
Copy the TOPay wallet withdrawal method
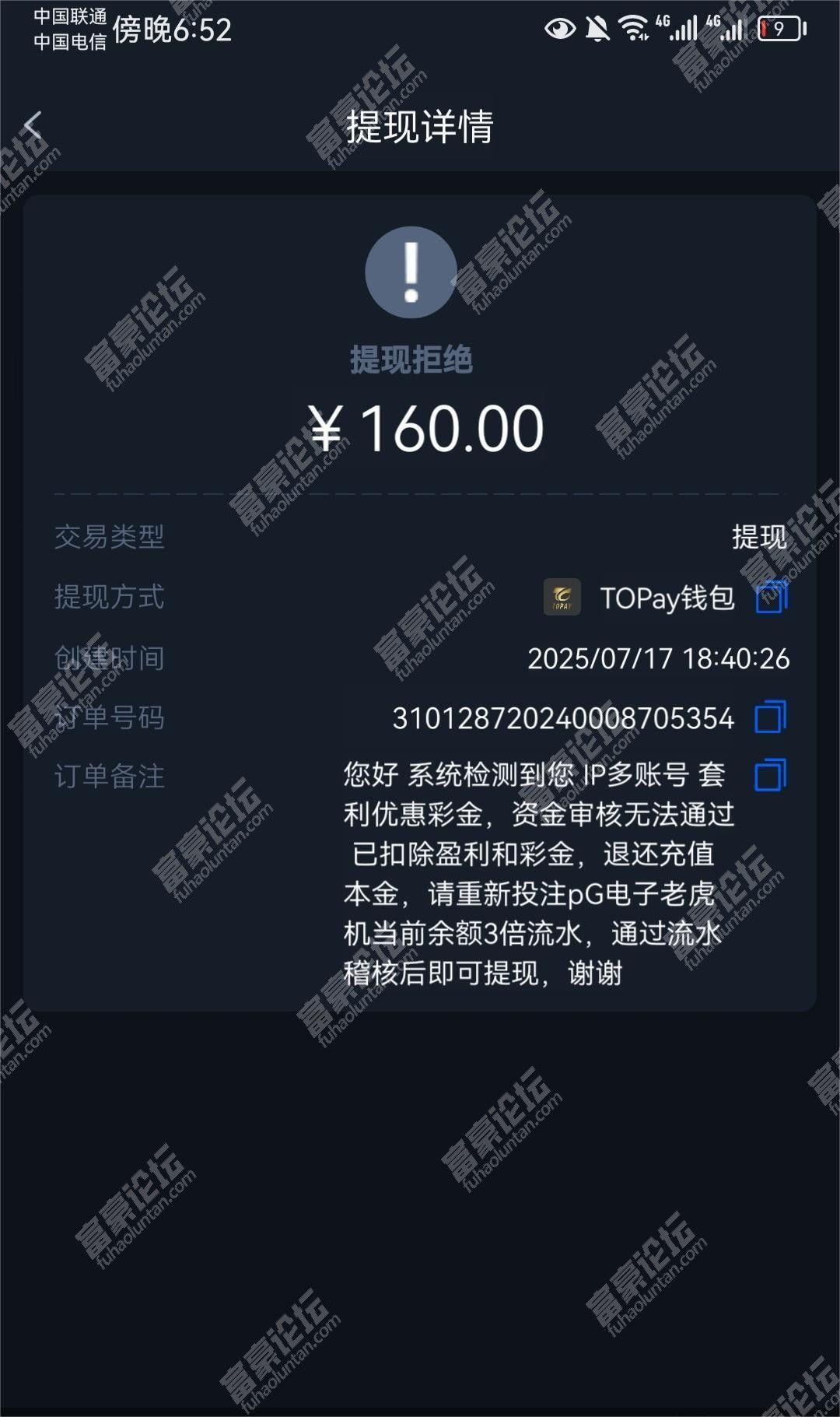coord(771,598)
